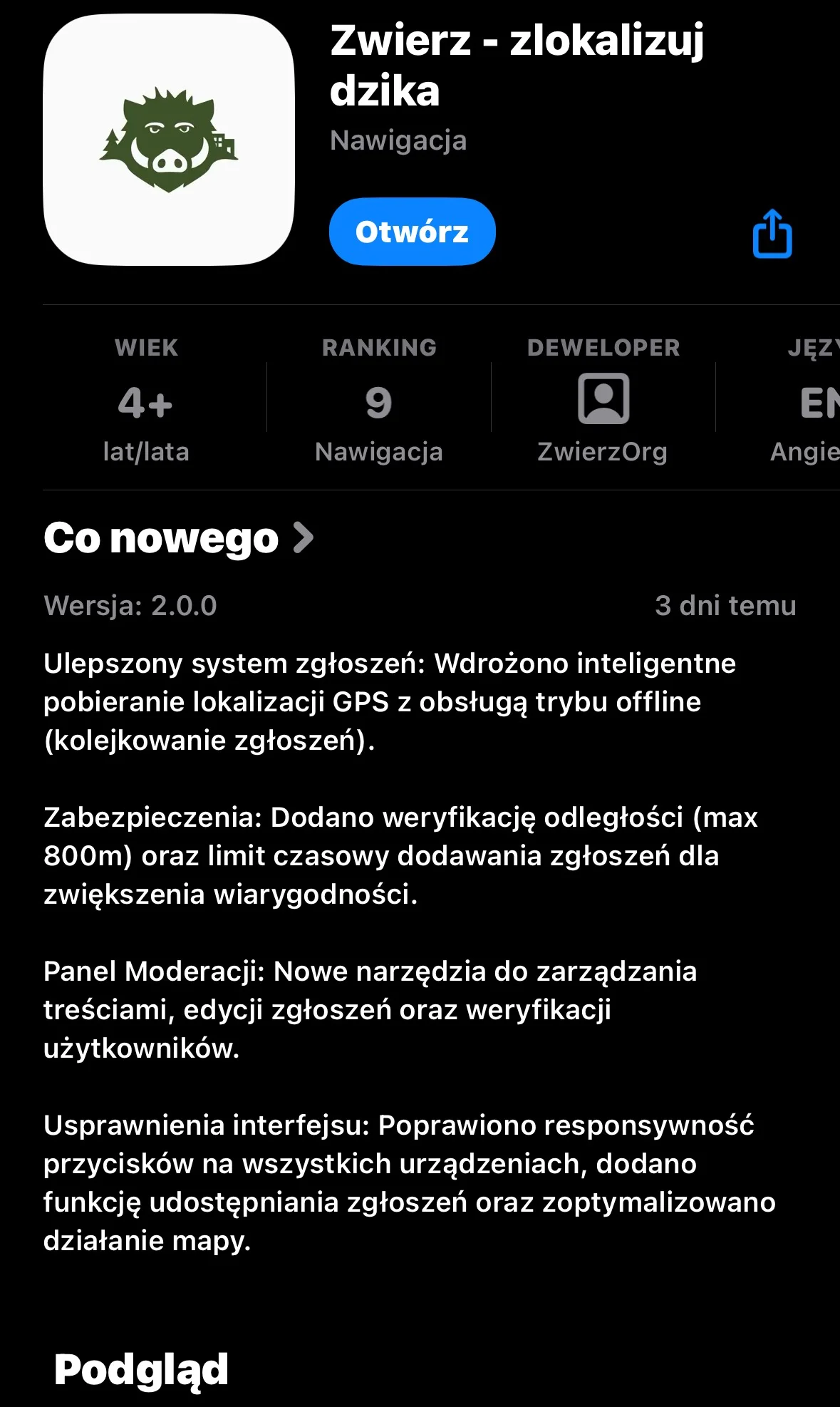Viewport: 840px width, 1407px height.
Task: Share this app via the share icon
Action: [x=772, y=233]
